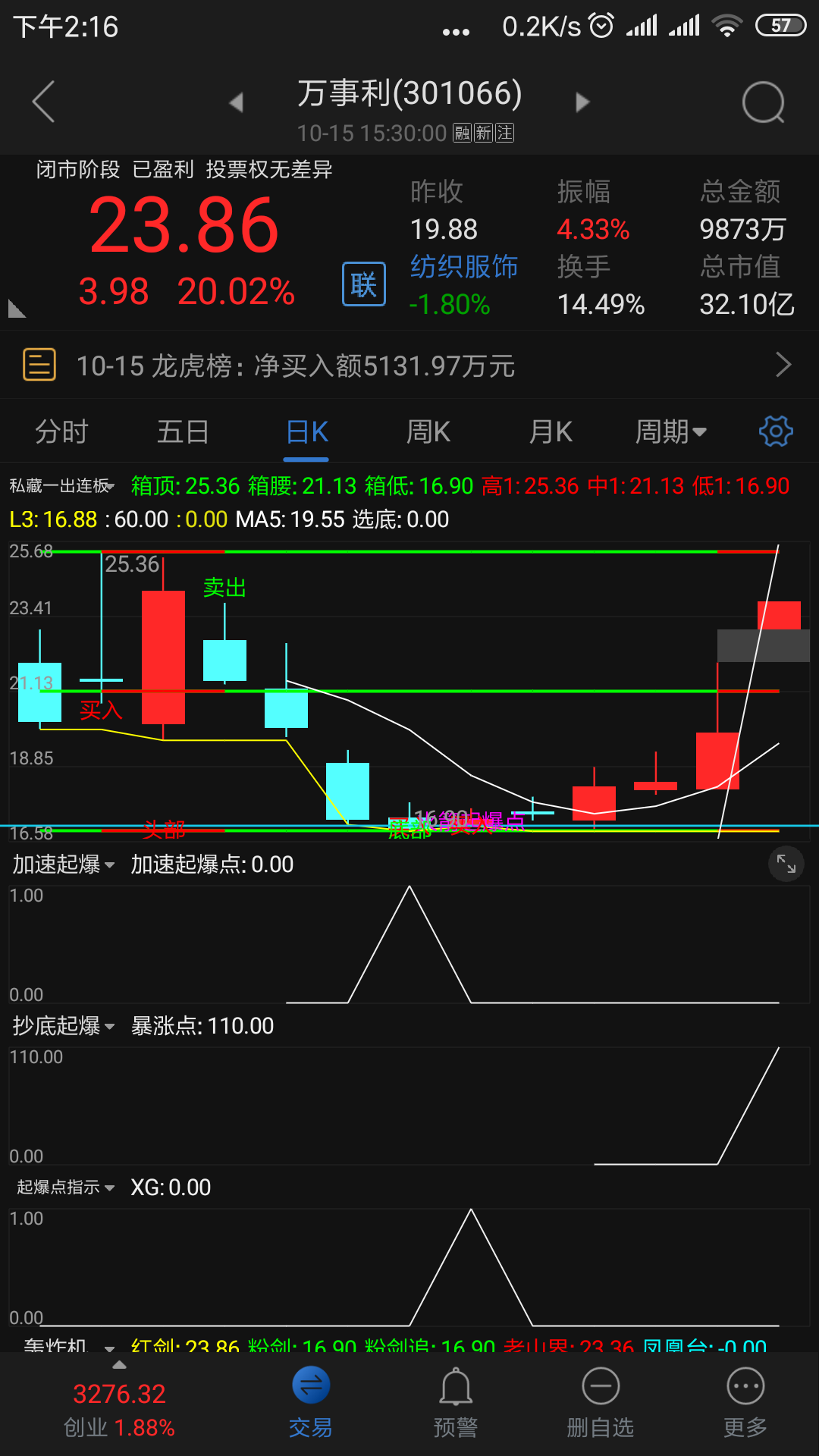Switch to the 分时 chart tab
This screenshot has width=819, height=1456.
[x=61, y=432]
